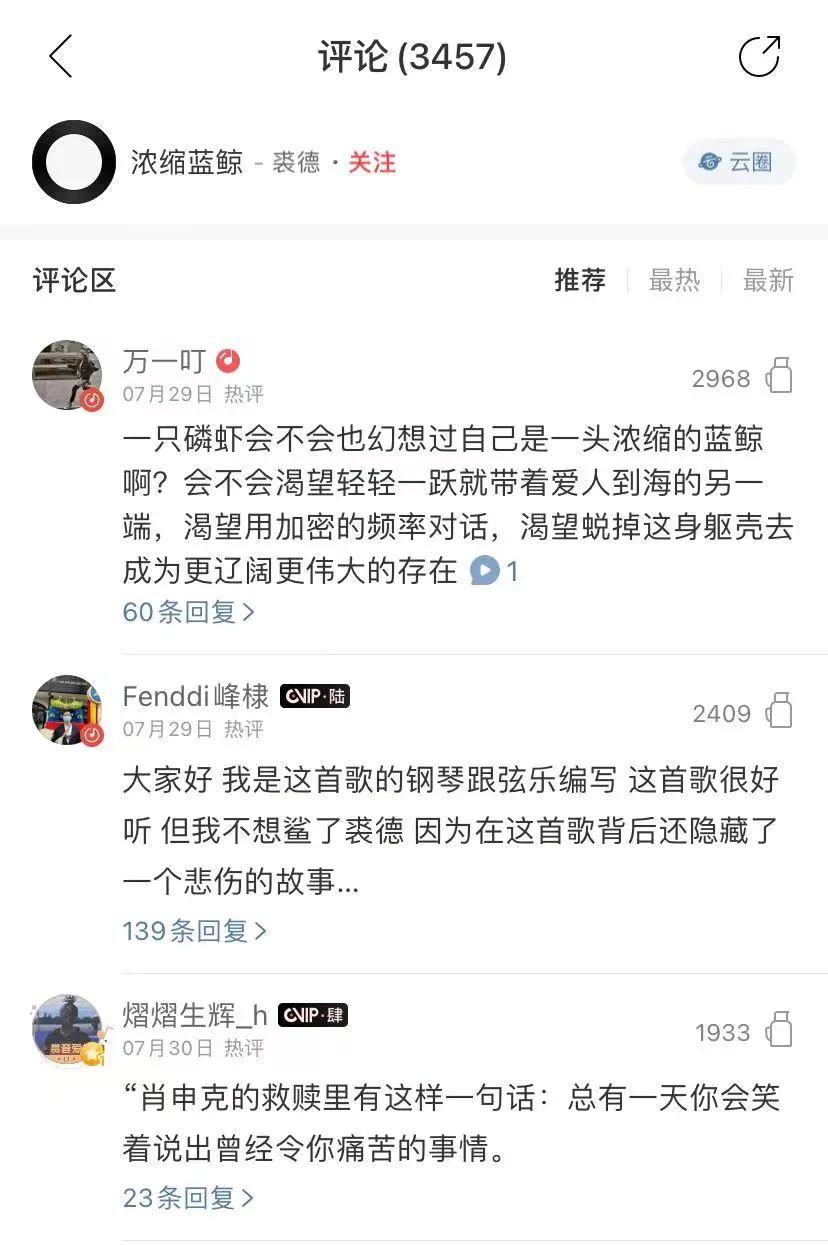
Task: Go back using the top-left arrow
Action: pos(61,56)
